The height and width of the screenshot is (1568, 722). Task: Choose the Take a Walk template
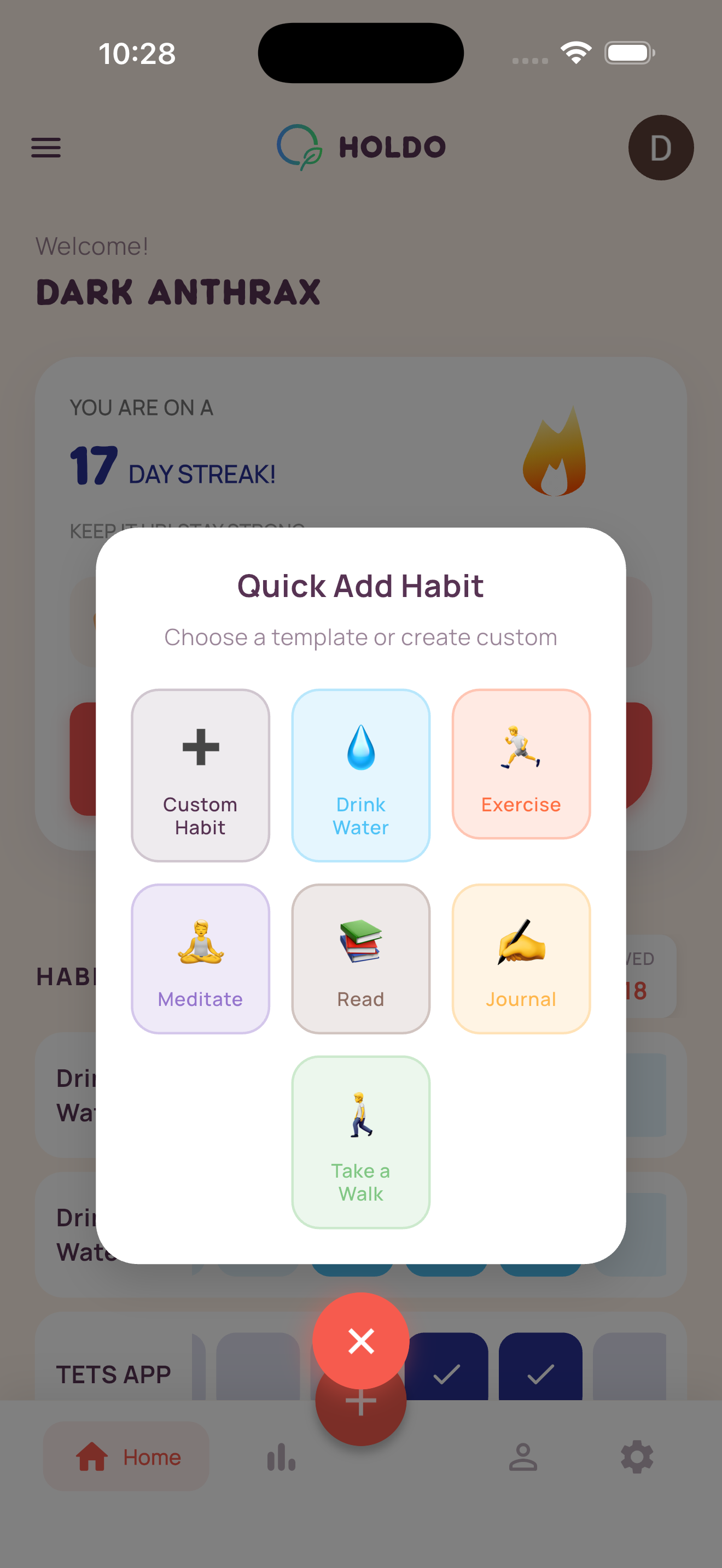click(360, 1142)
